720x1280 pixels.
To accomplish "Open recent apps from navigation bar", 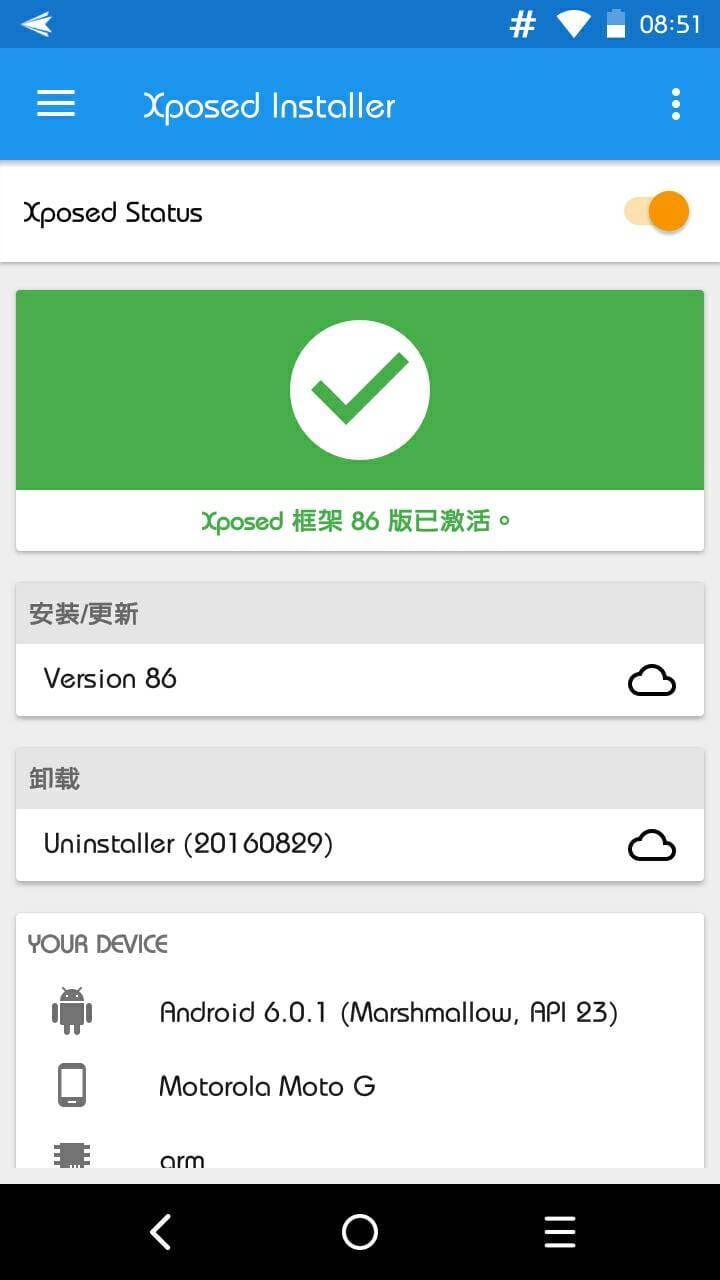I will tap(559, 1231).
